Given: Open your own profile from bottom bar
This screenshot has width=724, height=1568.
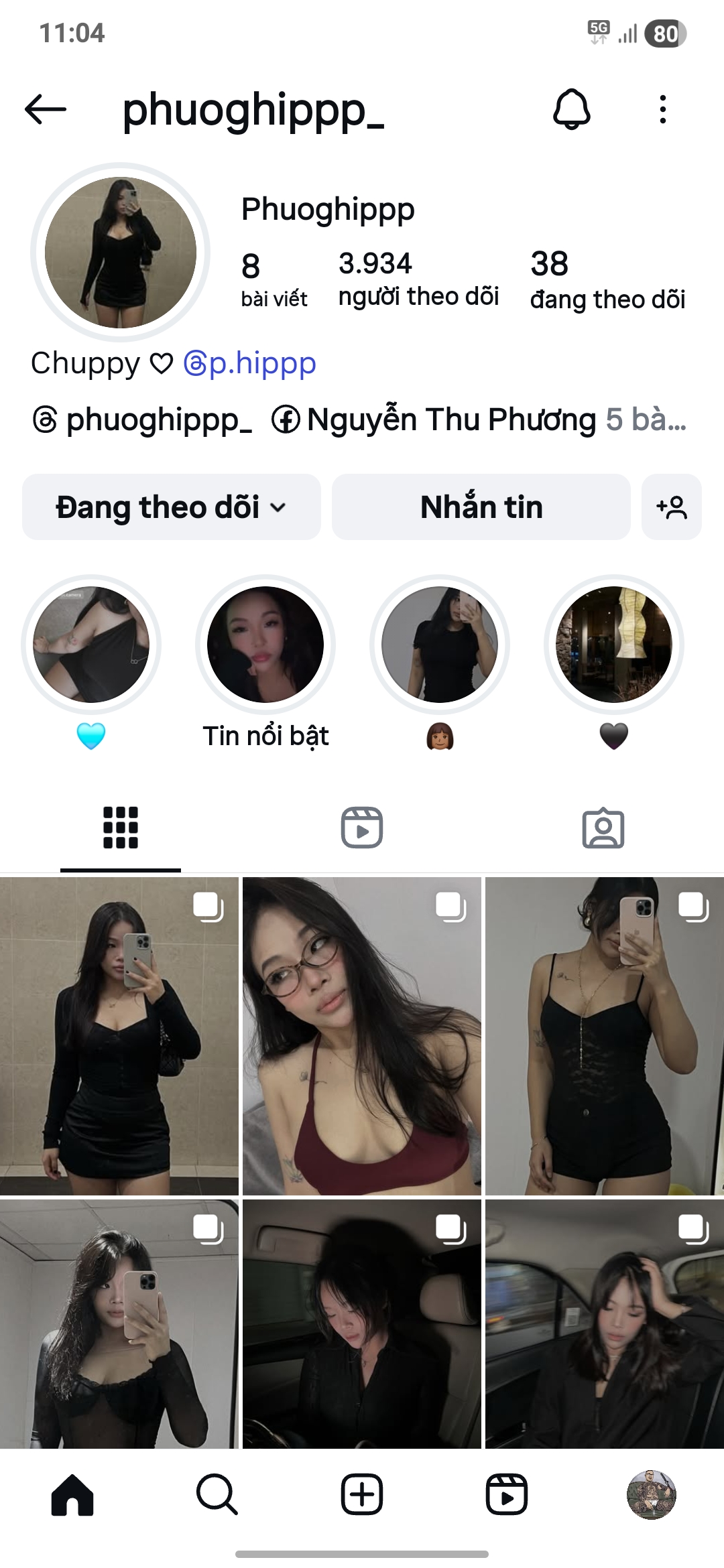Looking at the screenshot, I should (651, 1494).
